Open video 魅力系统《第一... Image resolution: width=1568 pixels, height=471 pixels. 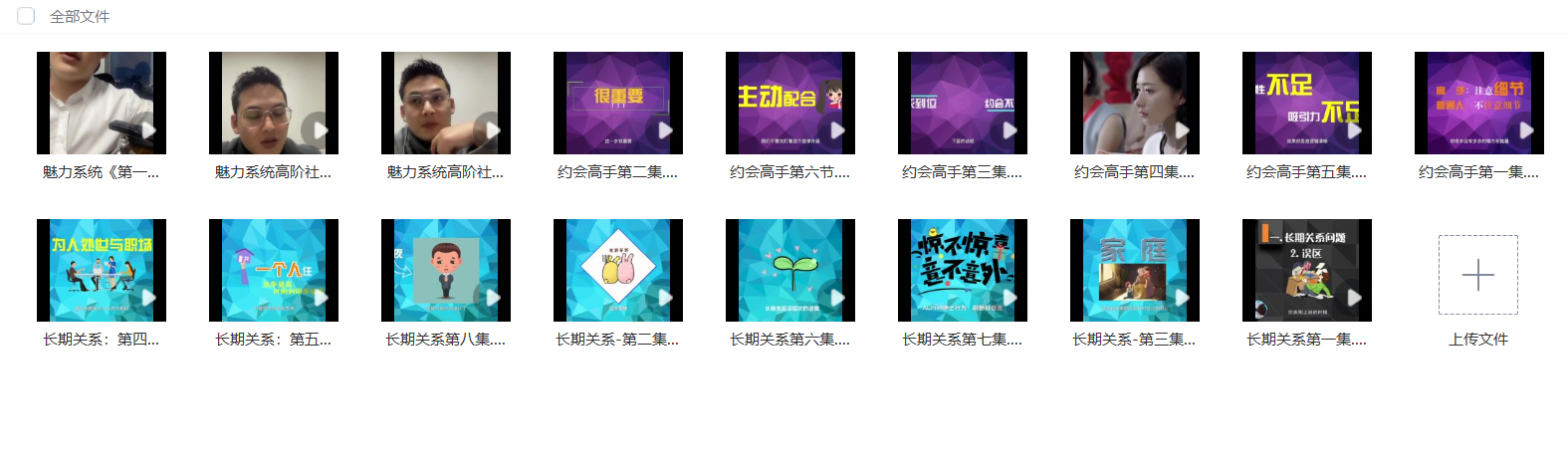[x=102, y=104]
